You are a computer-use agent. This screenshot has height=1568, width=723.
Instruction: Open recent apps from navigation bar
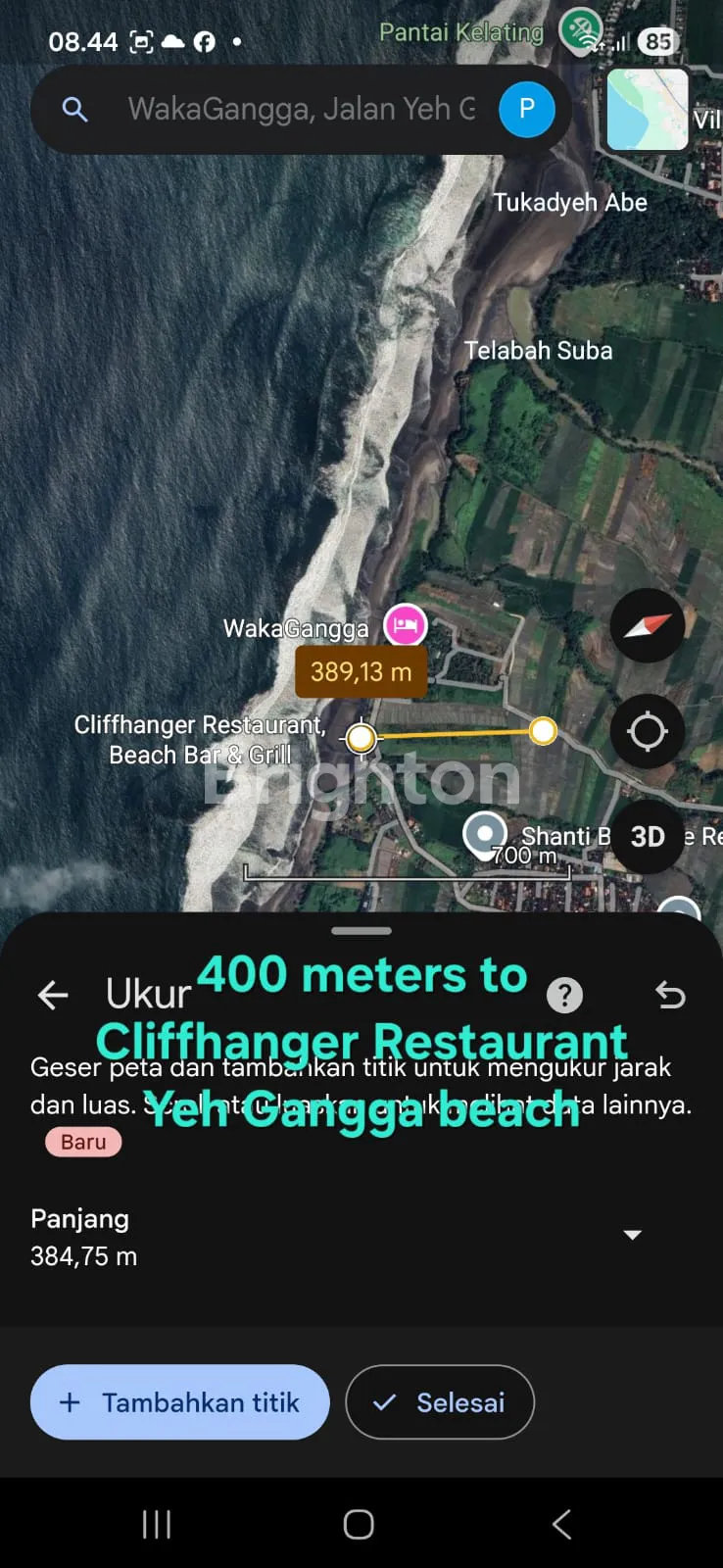tap(157, 1524)
